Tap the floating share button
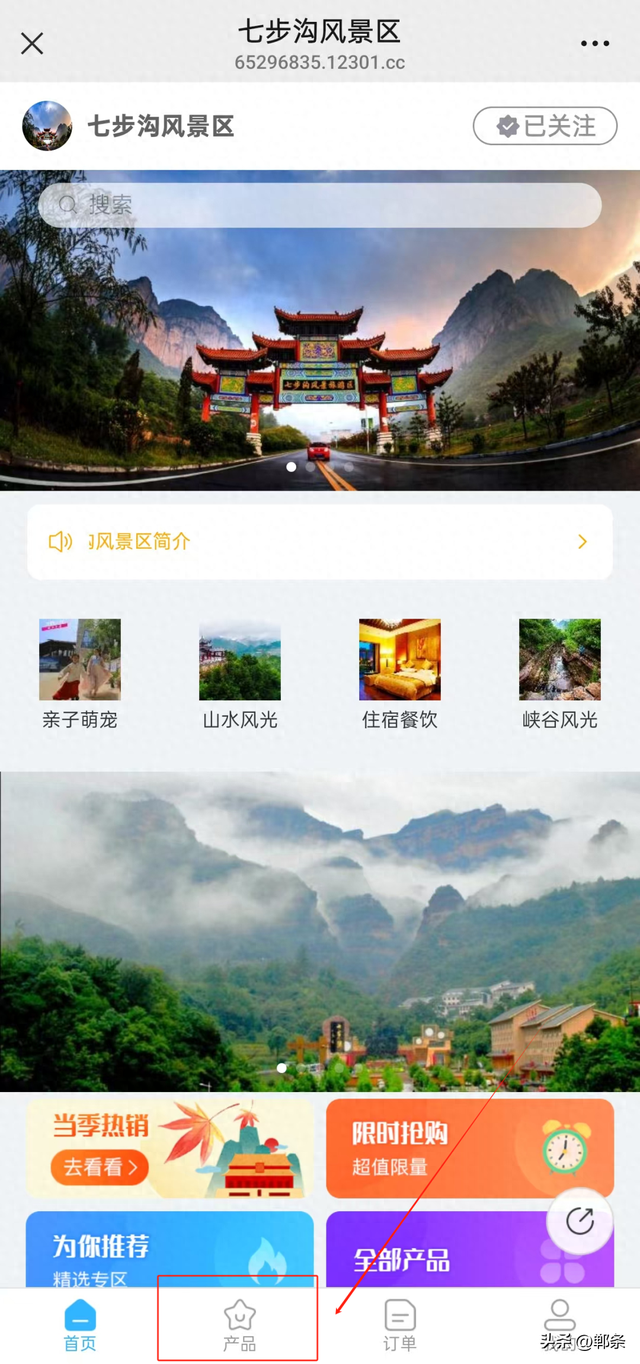This screenshot has height=1364, width=640. (580, 1221)
